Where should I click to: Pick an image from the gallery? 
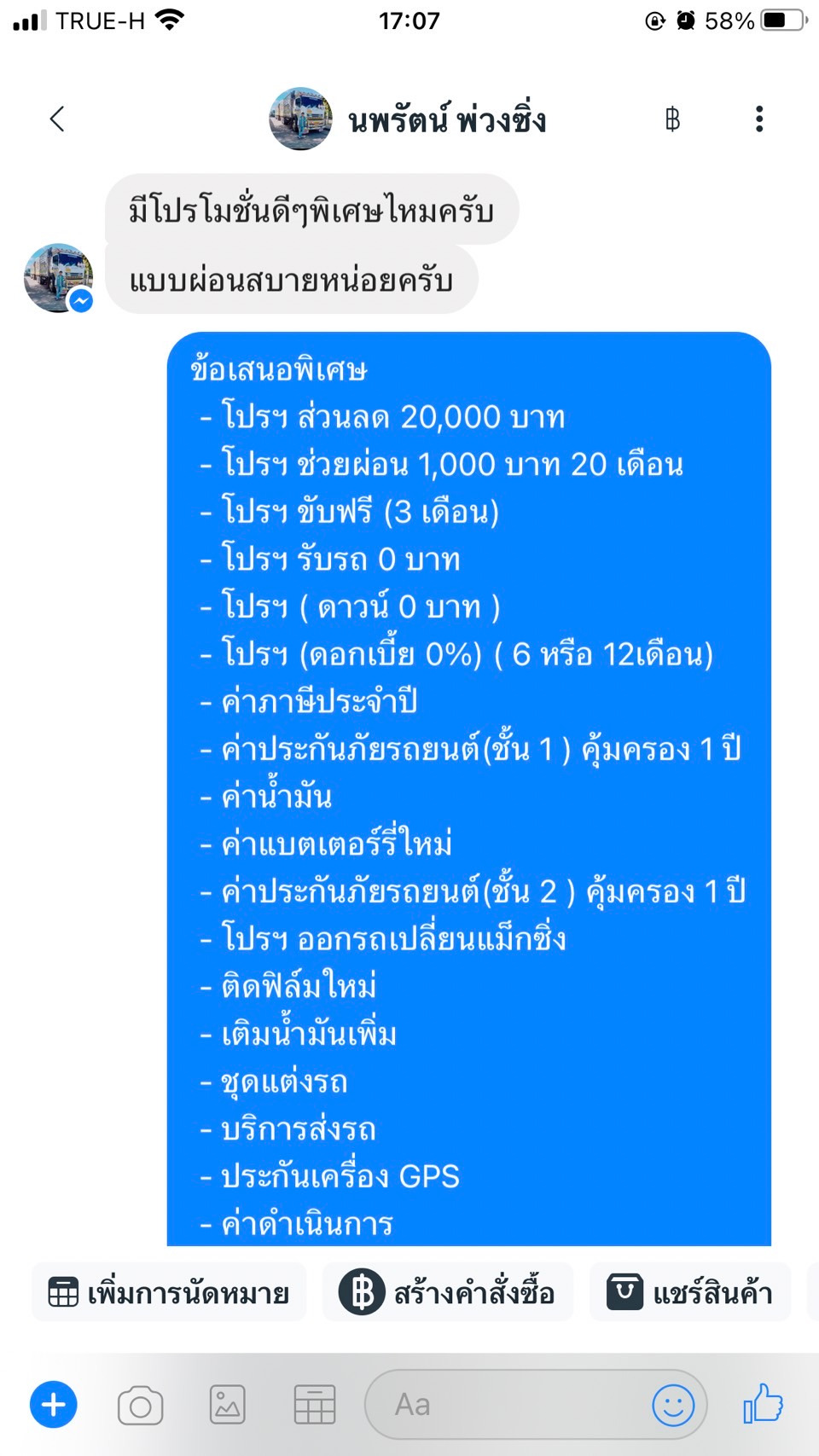pos(228,1405)
